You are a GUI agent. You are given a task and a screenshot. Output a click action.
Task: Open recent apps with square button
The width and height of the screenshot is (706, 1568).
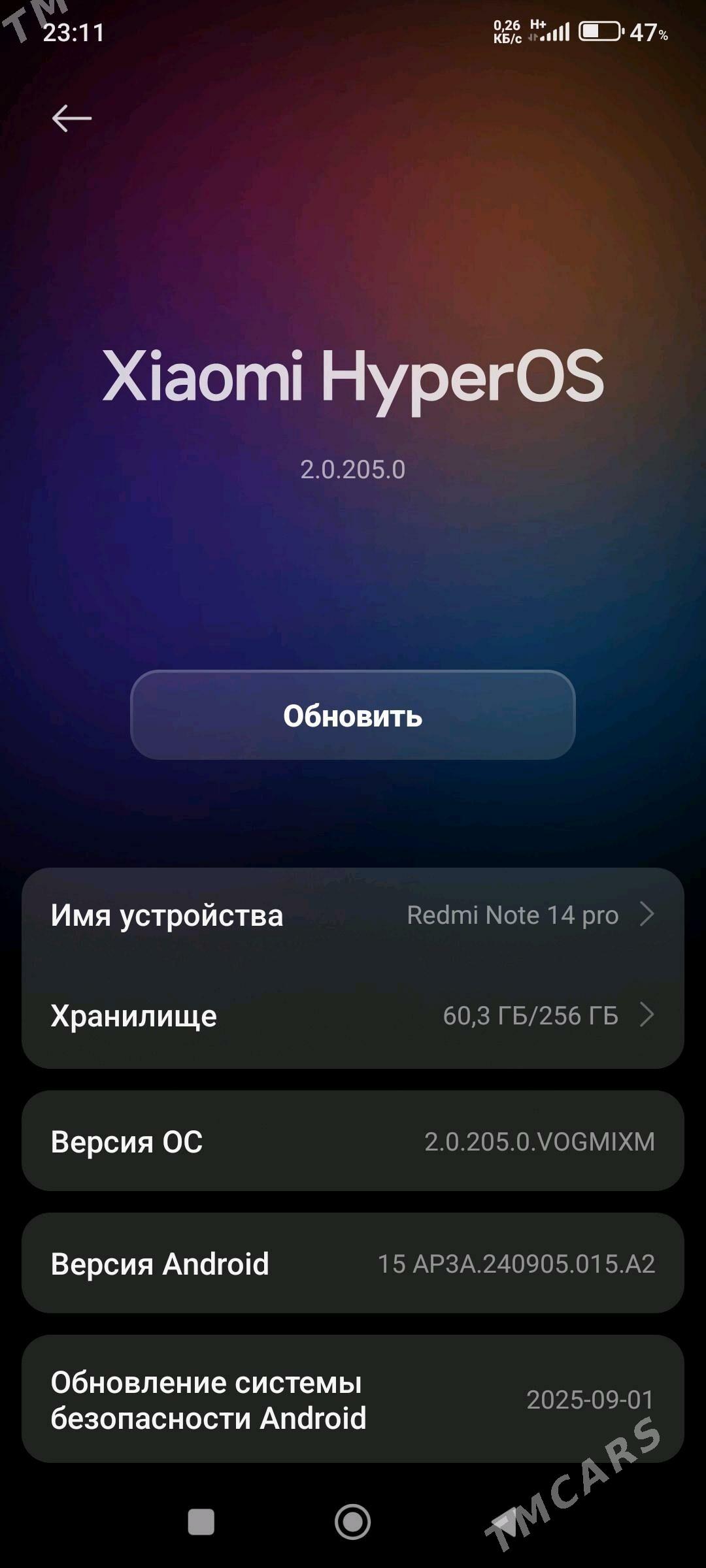(x=201, y=1522)
